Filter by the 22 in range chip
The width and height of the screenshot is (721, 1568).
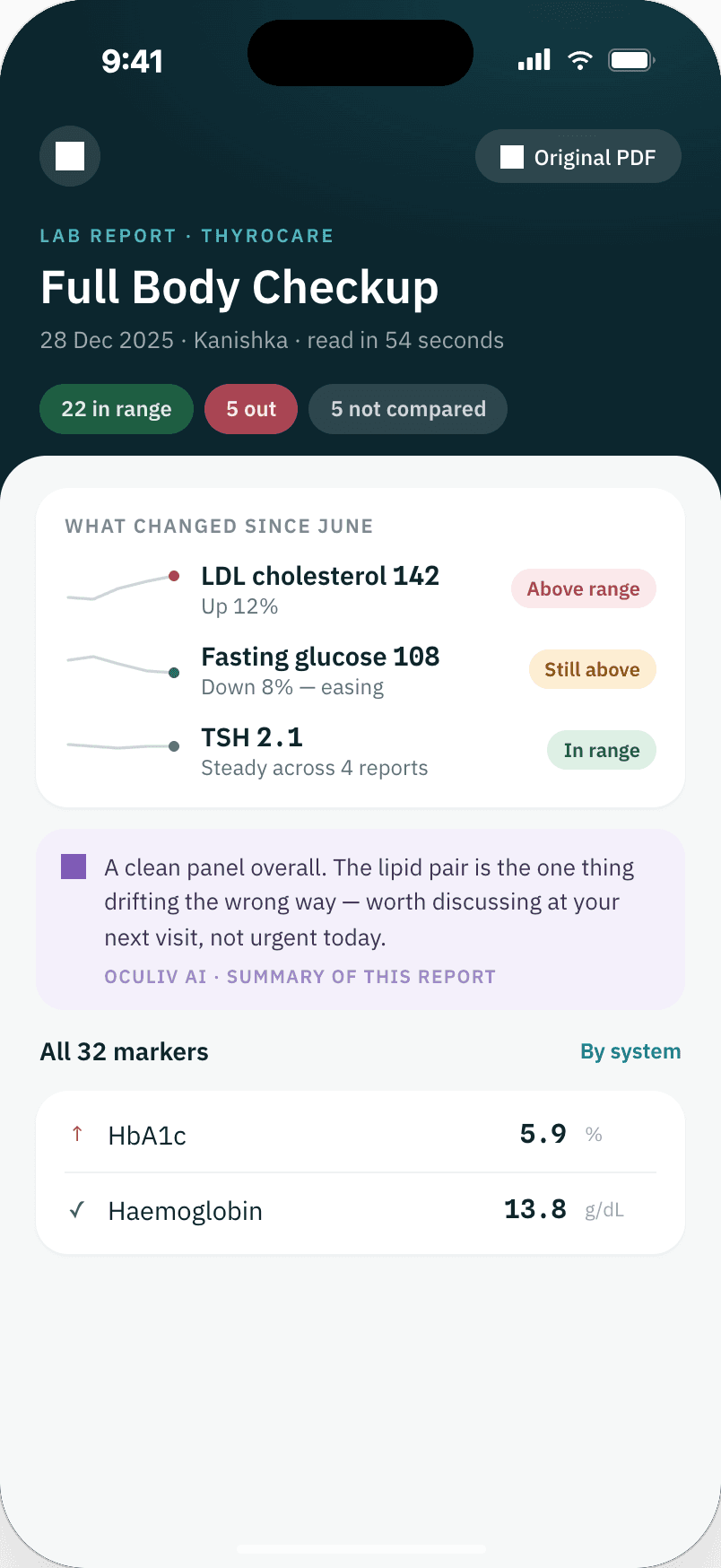117,409
